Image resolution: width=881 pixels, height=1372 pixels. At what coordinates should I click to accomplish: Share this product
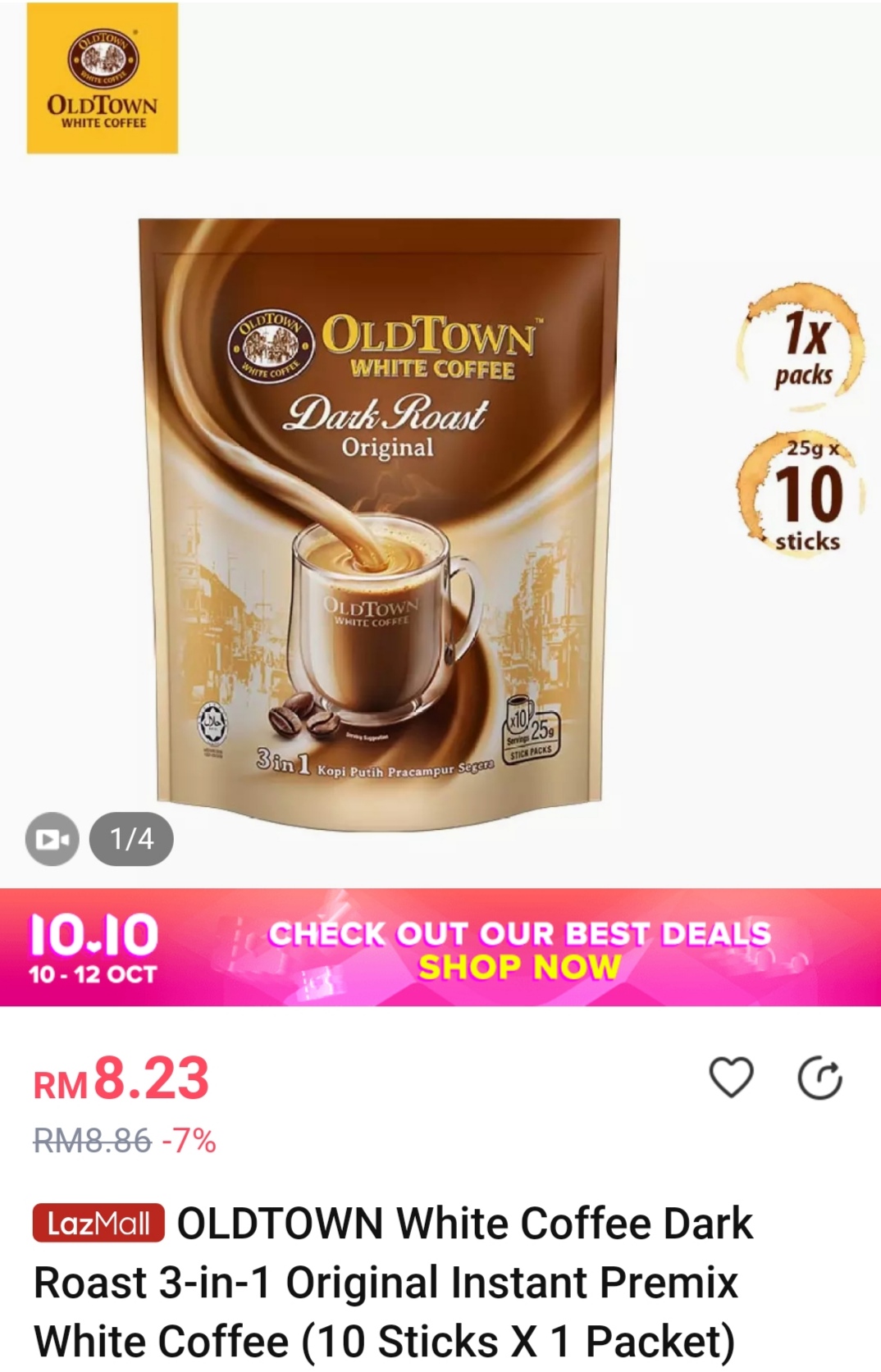819,1078
